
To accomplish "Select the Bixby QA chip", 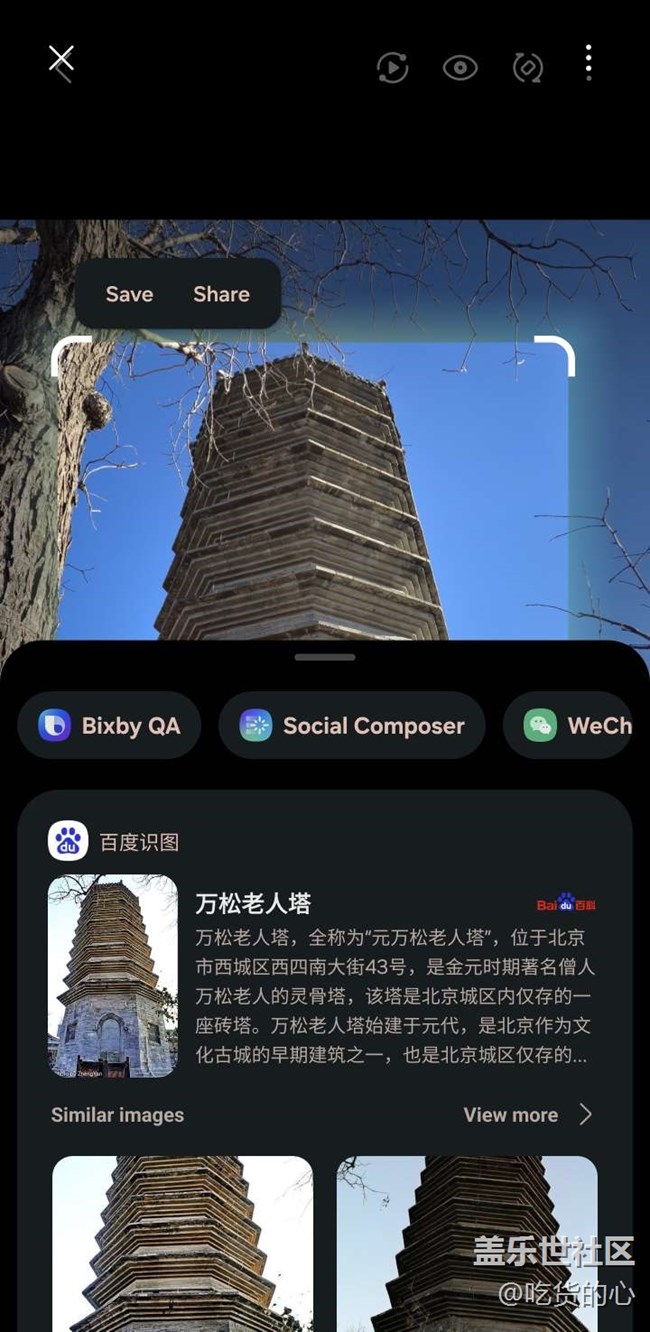I will pyautogui.click(x=109, y=725).
